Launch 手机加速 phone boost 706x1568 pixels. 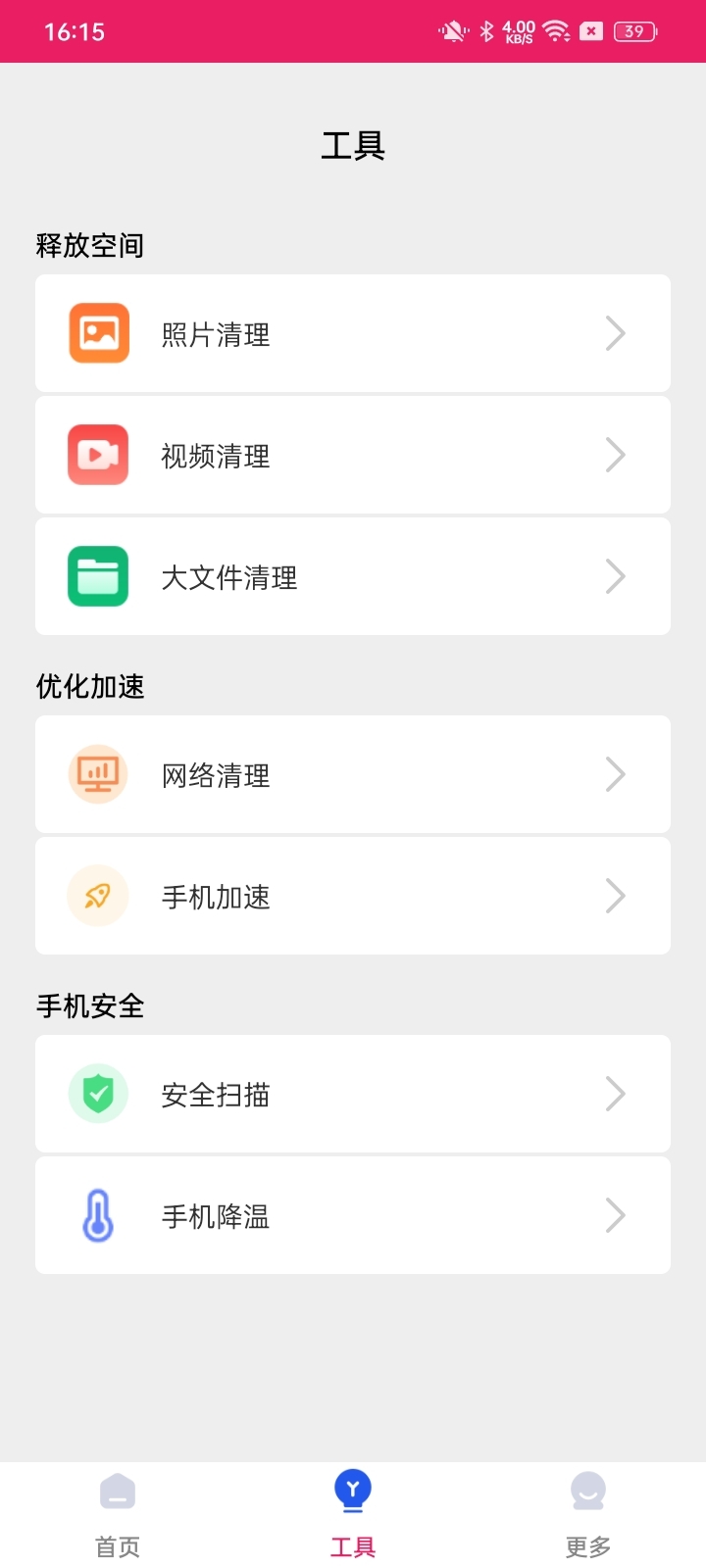tap(352, 897)
